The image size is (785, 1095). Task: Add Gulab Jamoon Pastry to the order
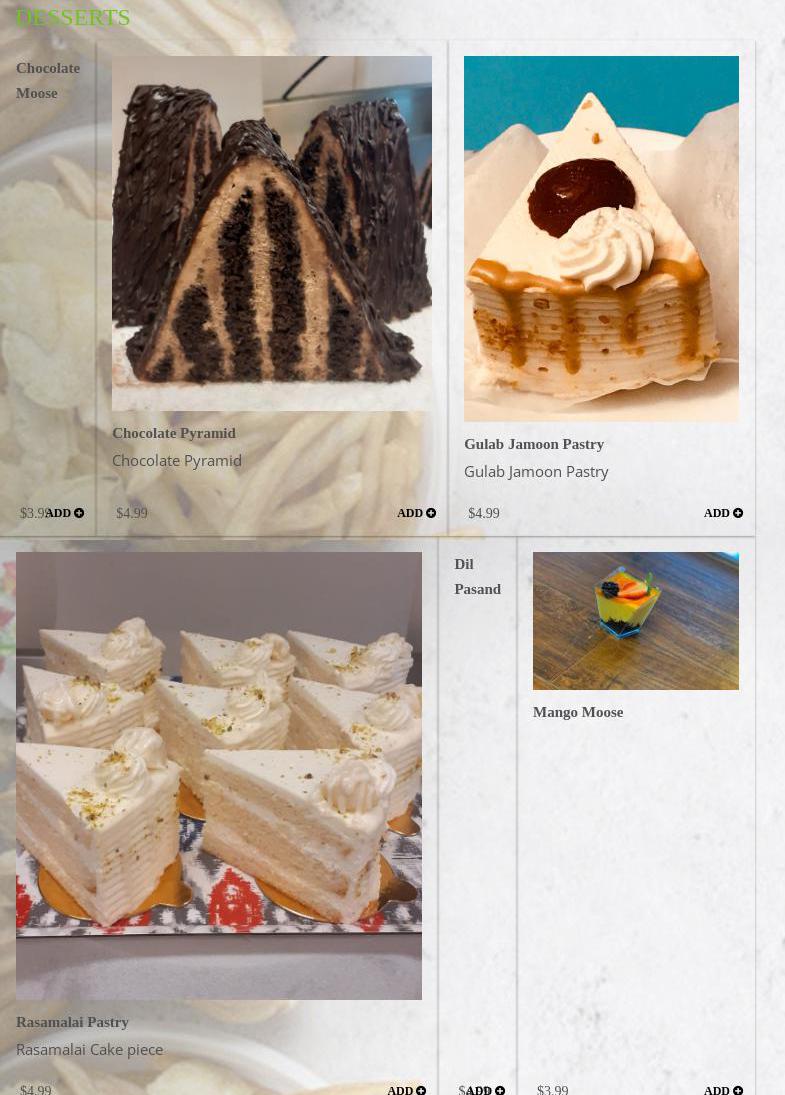(723, 513)
